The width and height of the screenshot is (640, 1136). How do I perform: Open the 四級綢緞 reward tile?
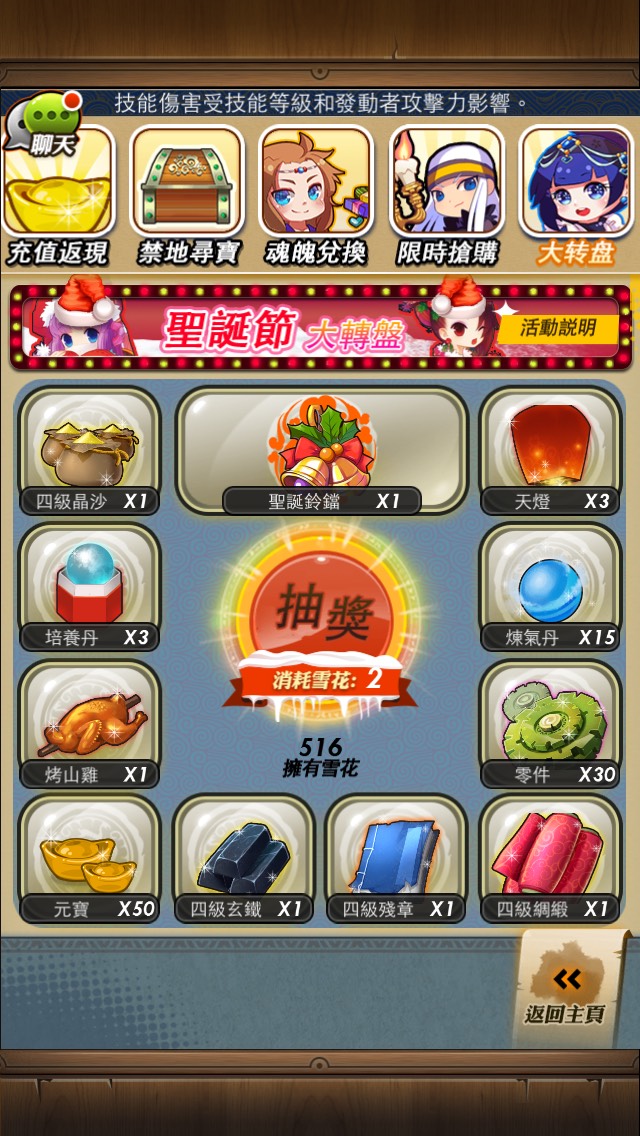(x=552, y=859)
